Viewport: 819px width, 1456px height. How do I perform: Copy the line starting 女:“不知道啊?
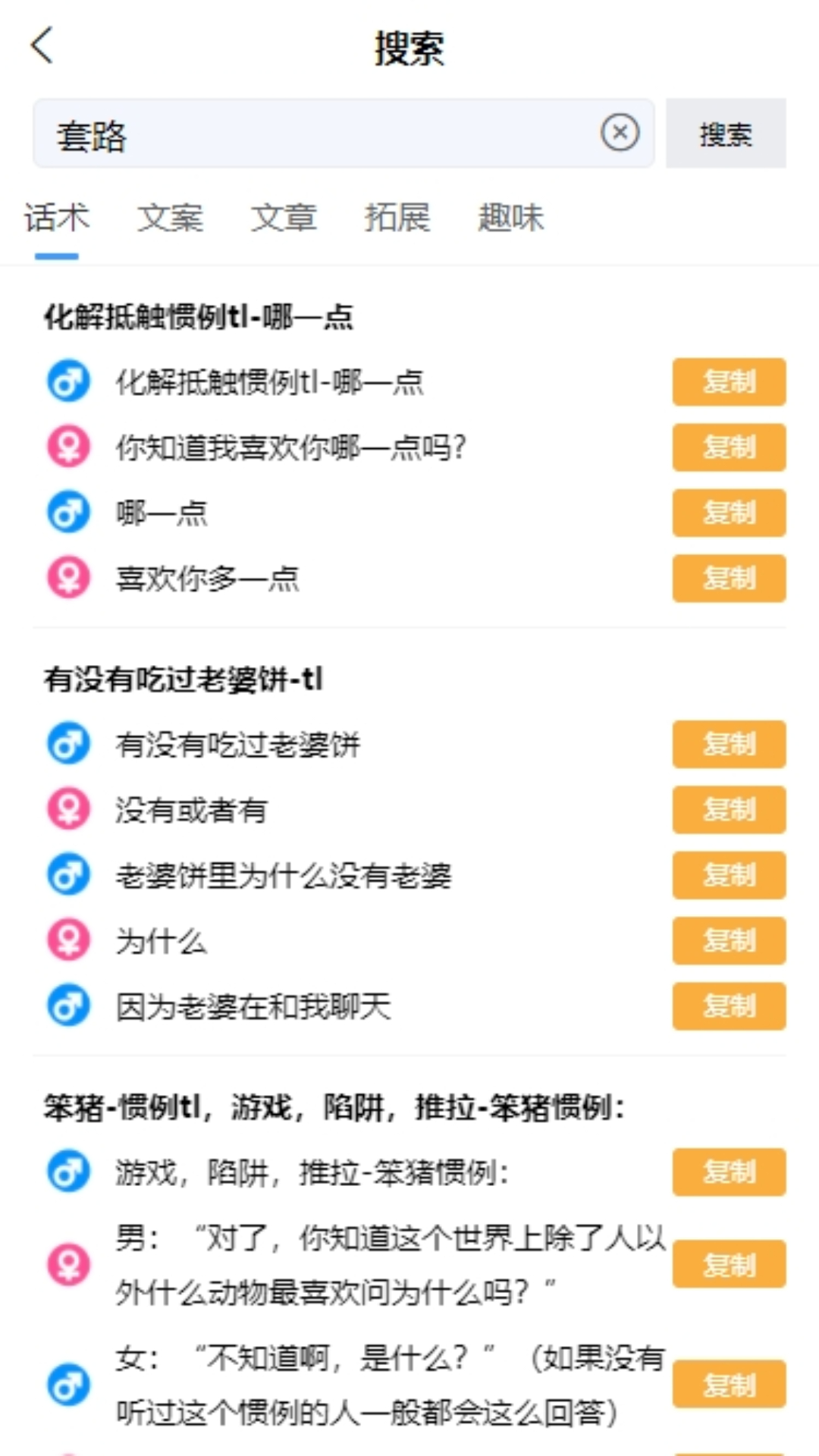point(729,1385)
